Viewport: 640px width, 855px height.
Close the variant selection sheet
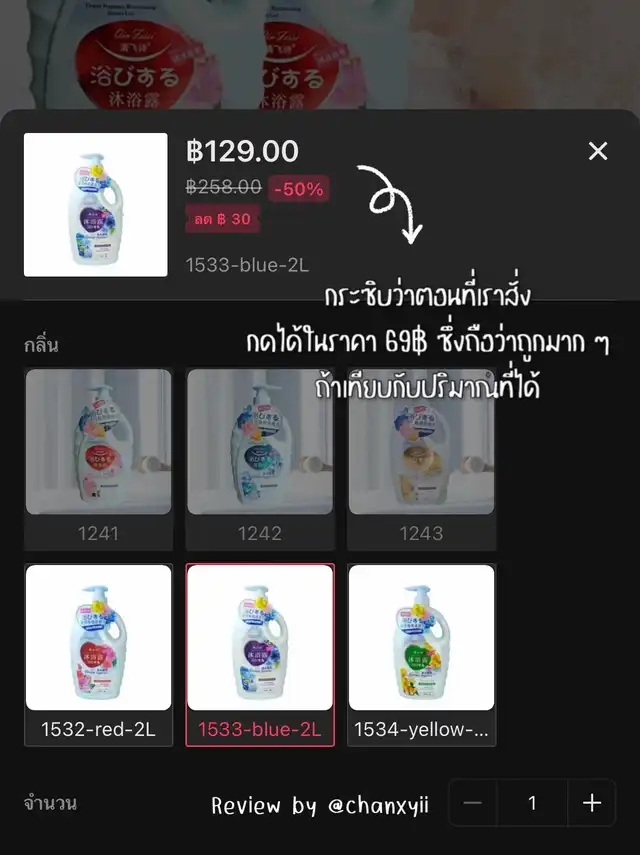(598, 151)
